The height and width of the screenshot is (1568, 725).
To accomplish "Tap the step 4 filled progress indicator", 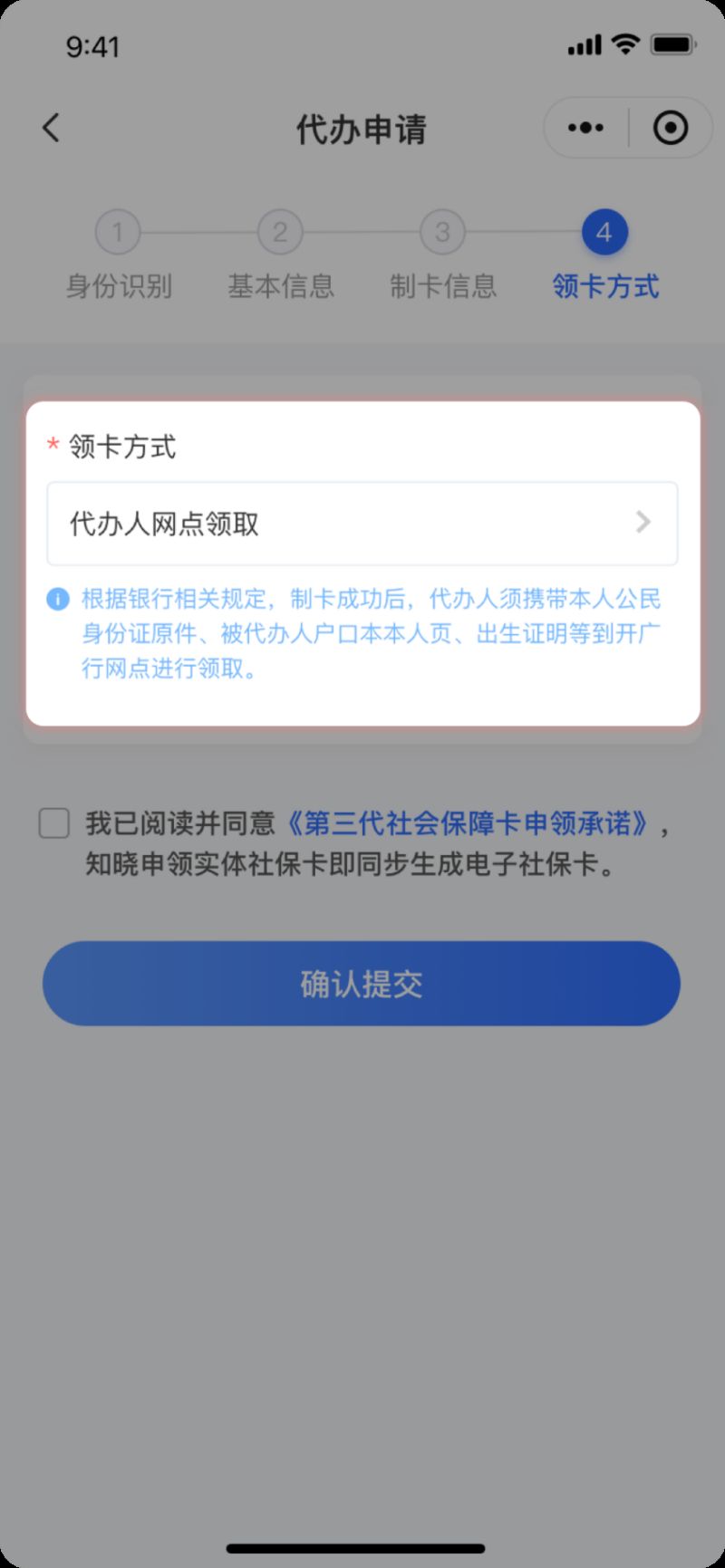I will click(604, 232).
